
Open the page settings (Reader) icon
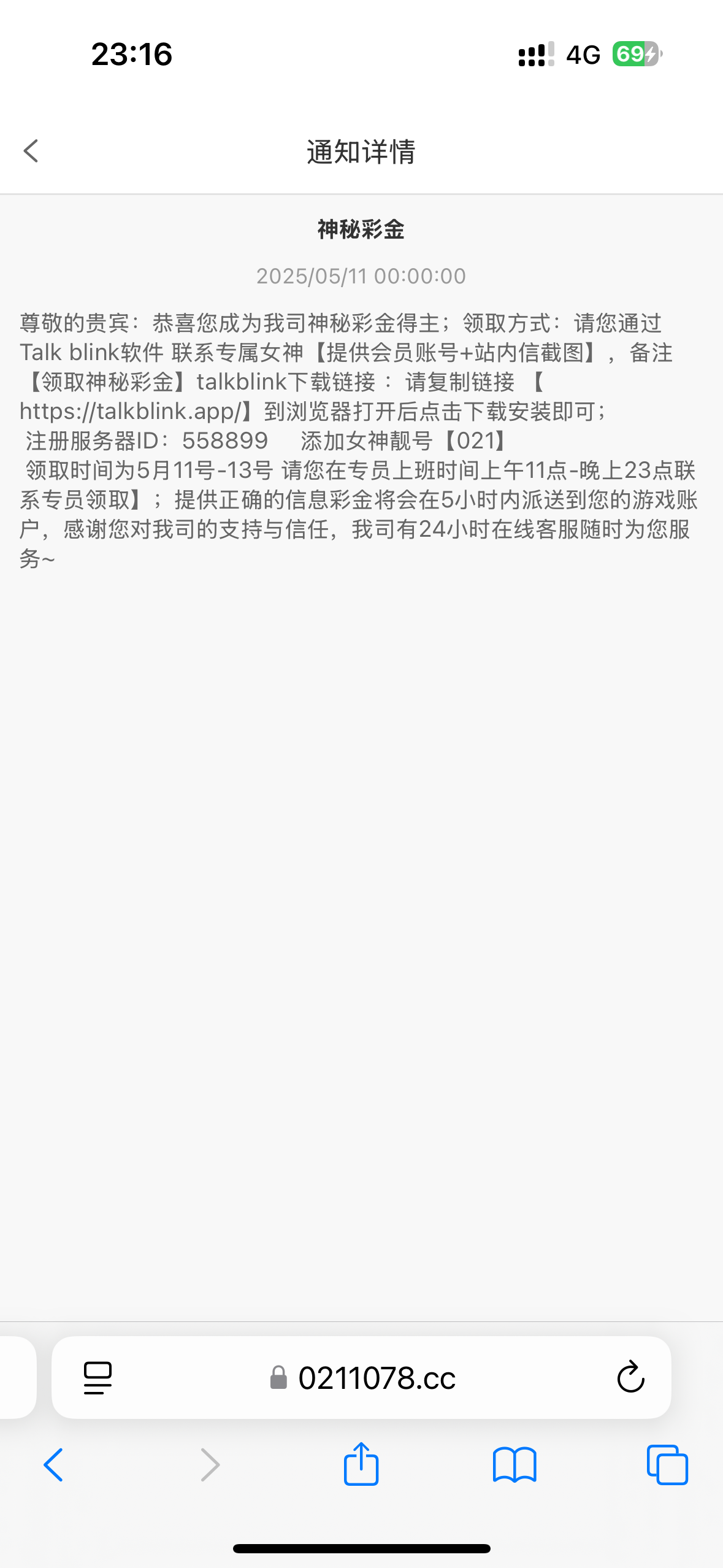tap(98, 1377)
